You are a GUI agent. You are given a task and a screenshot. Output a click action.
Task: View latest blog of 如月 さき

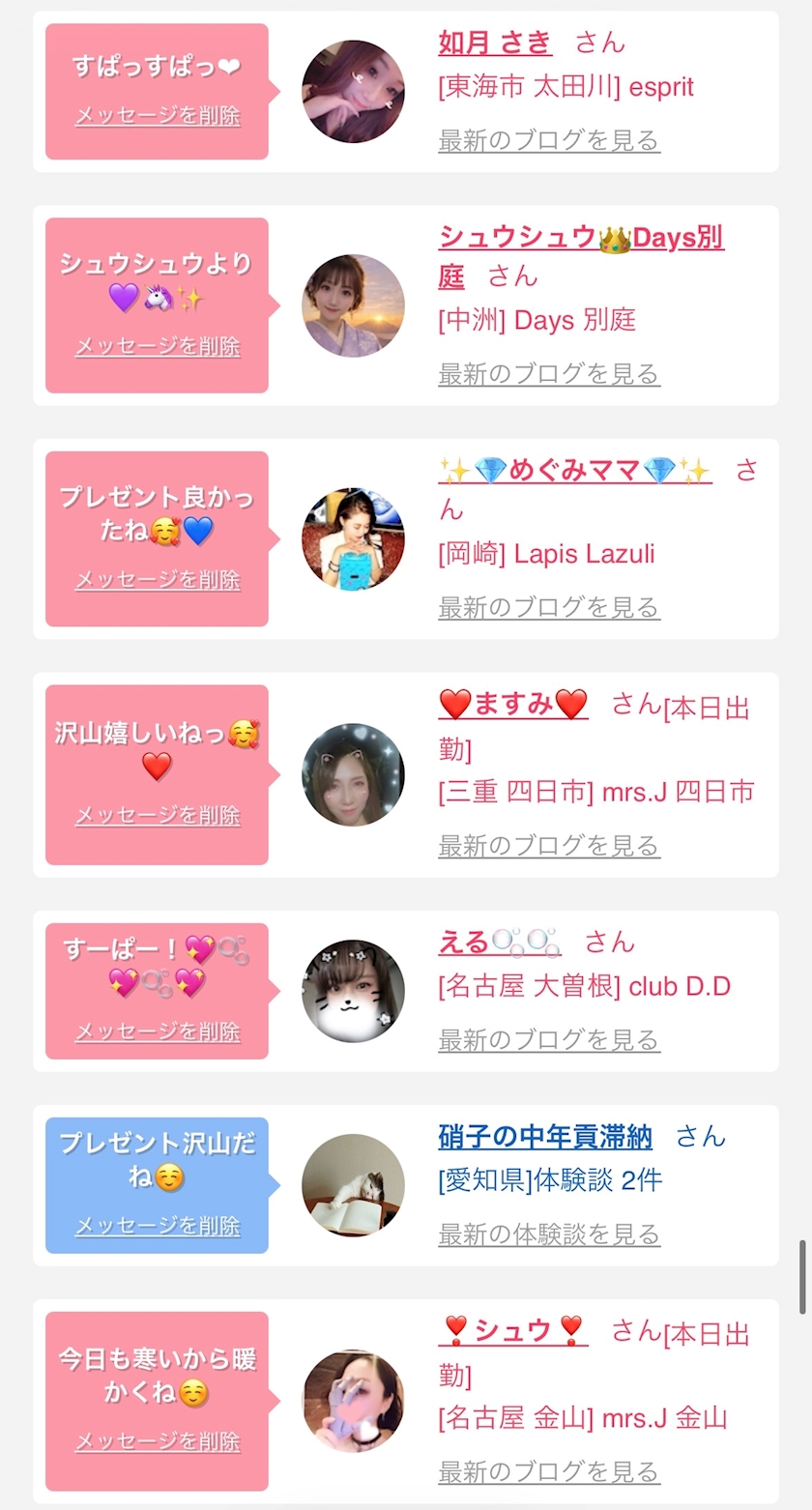pyautogui.click(x=549, y=140)
